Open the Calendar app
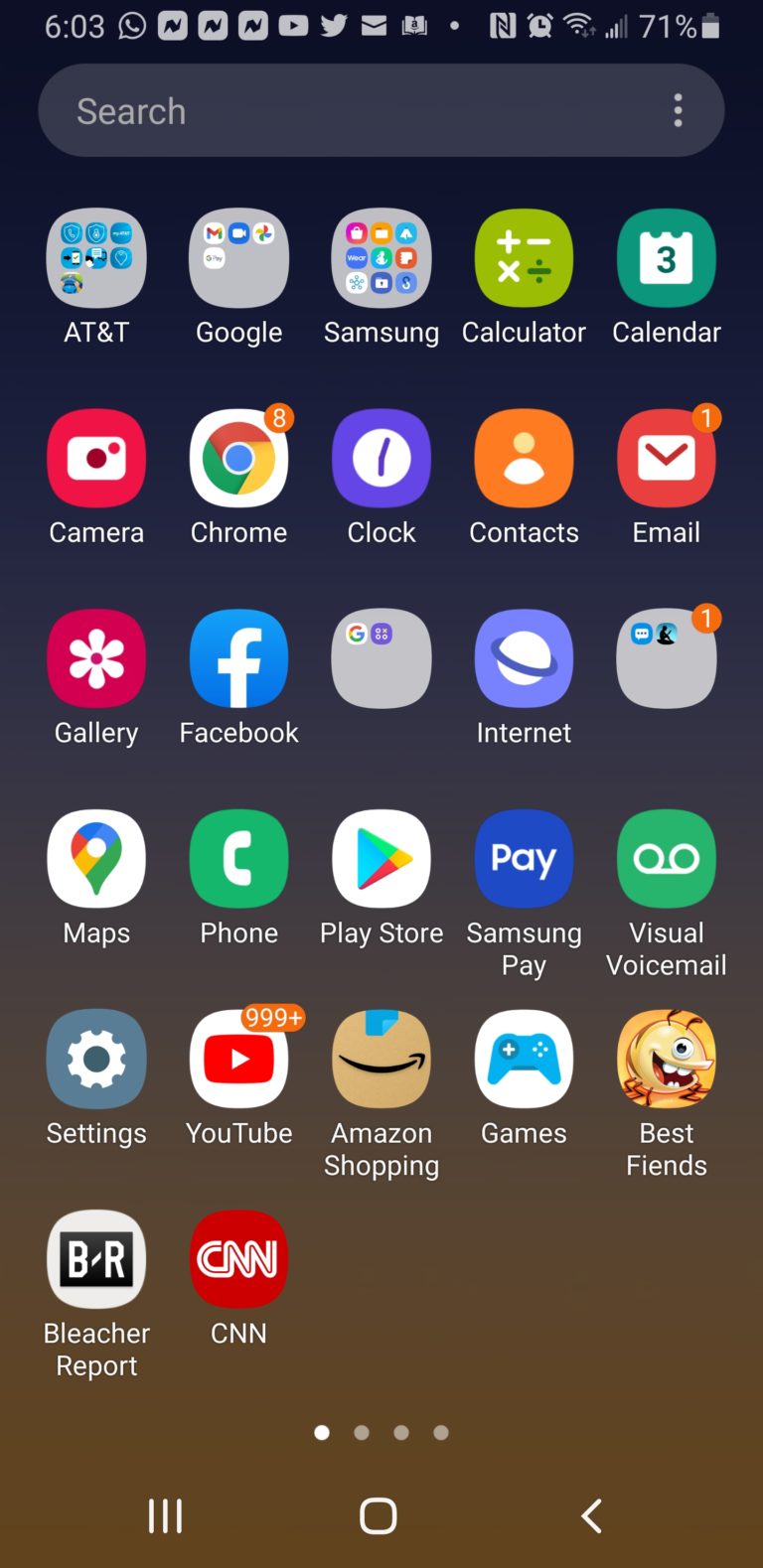Image resolution: width=763 pixels, height=1568 pixels. coord(666,258)
